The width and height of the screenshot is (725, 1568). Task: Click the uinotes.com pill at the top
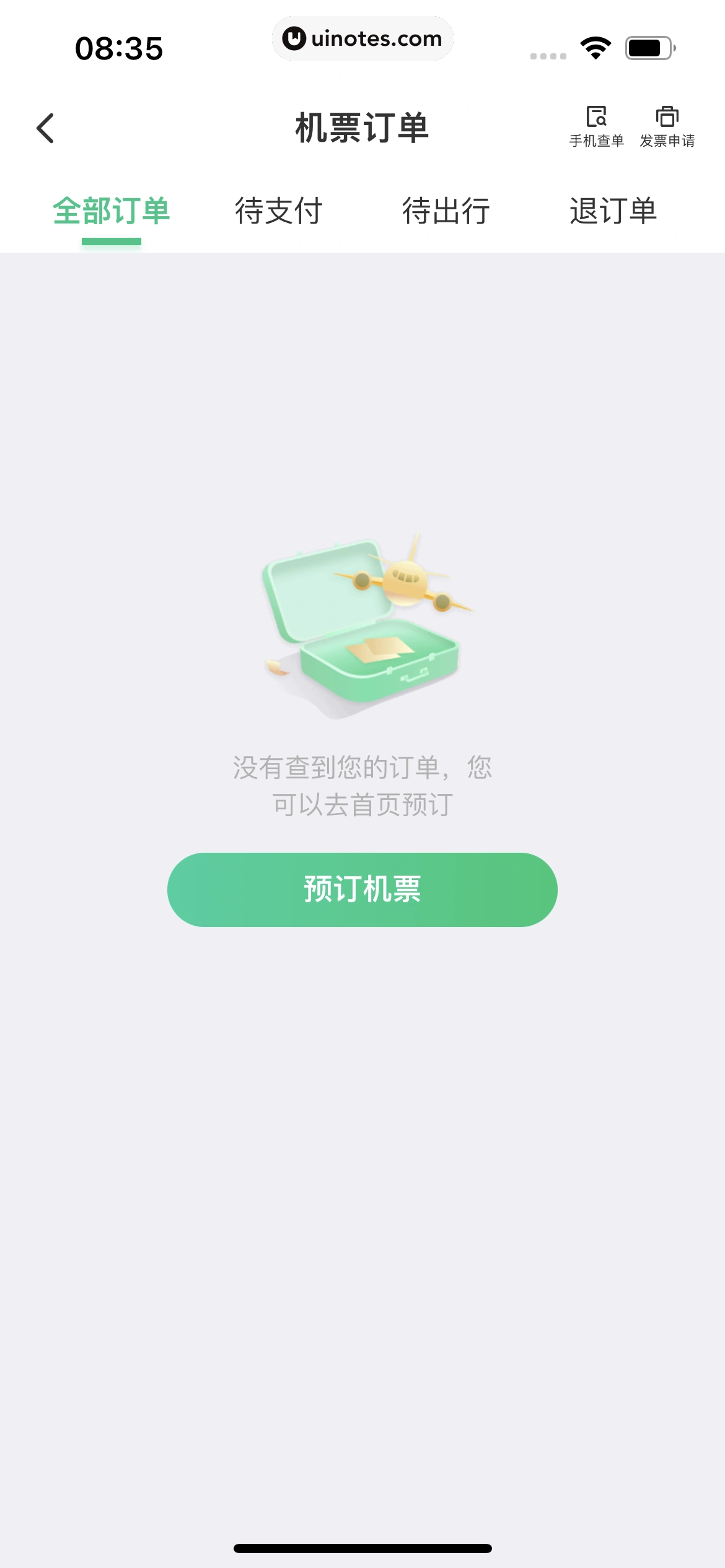pos(362,38)
